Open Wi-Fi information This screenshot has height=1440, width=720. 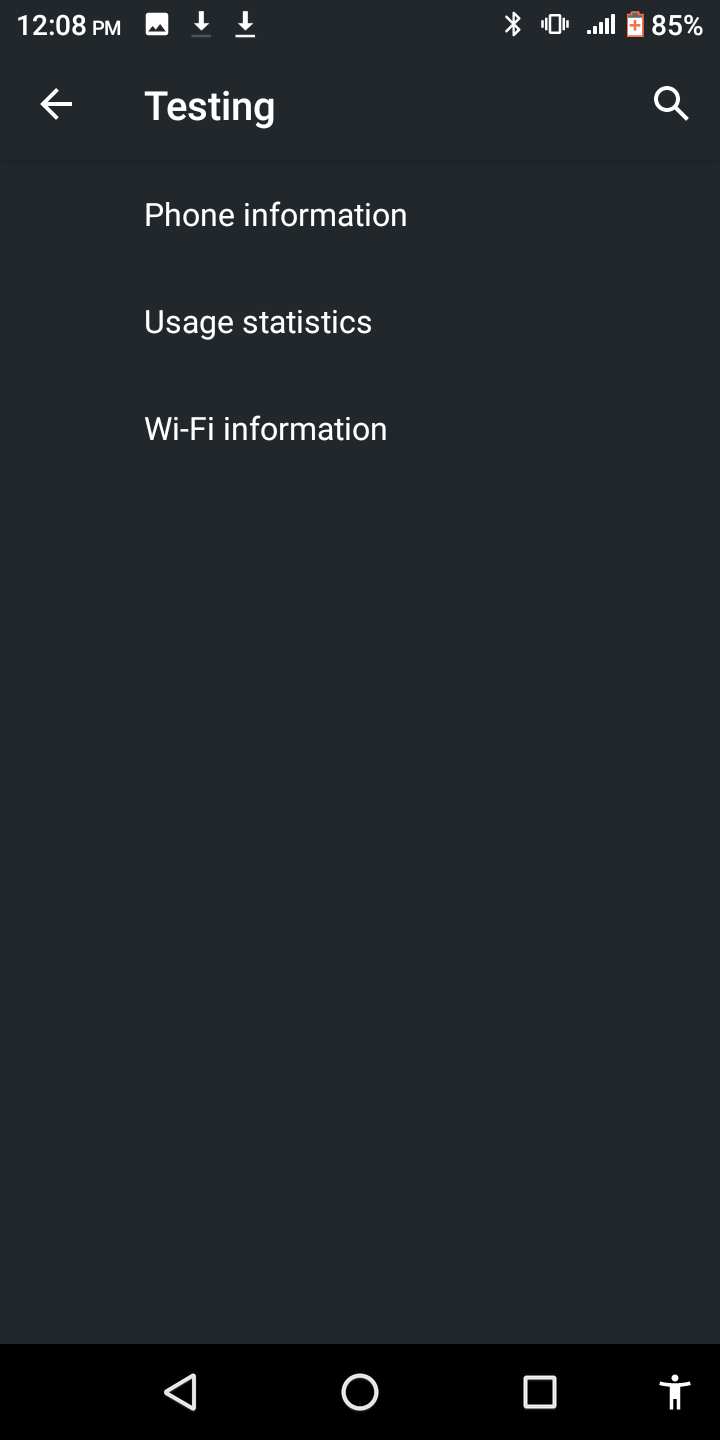265,429
